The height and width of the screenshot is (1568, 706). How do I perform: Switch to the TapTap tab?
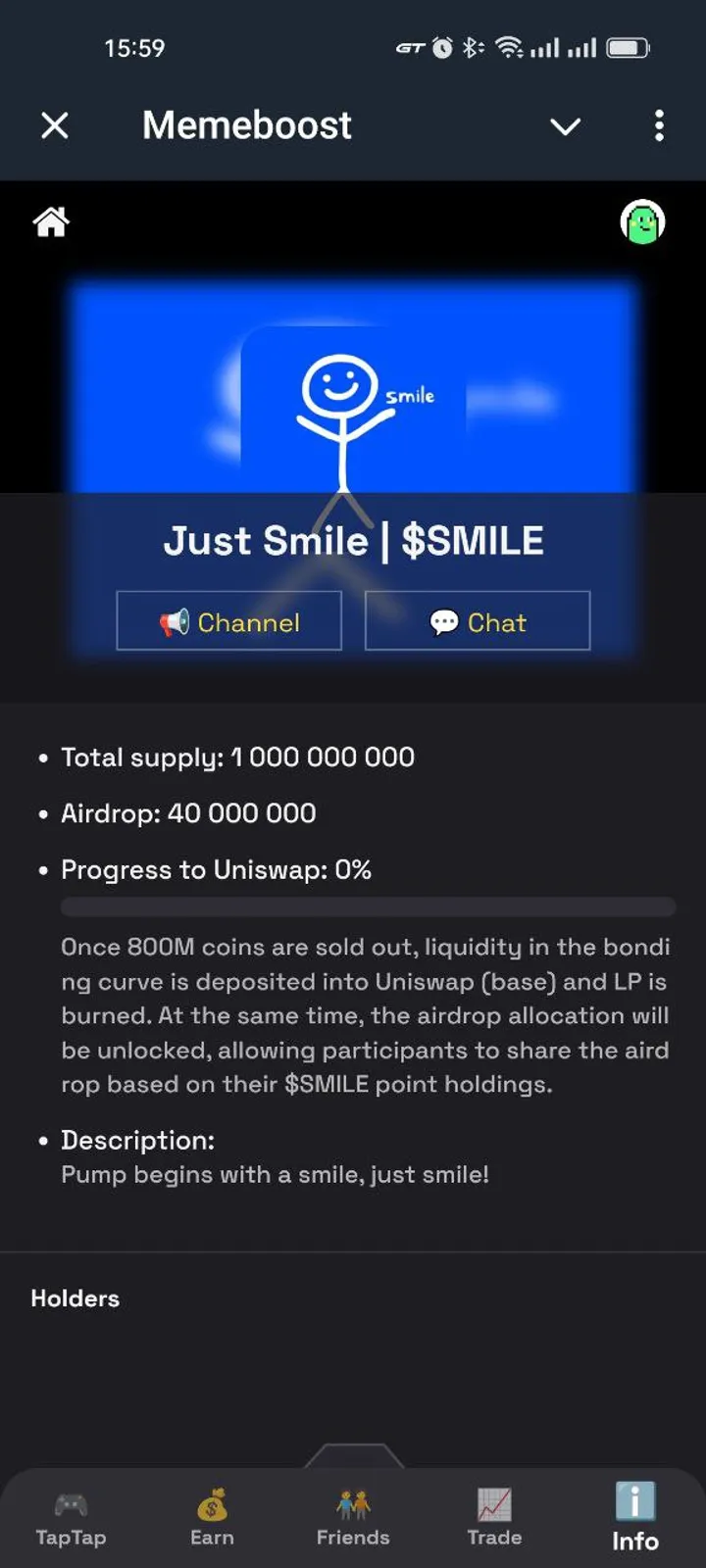[71, 1518]
